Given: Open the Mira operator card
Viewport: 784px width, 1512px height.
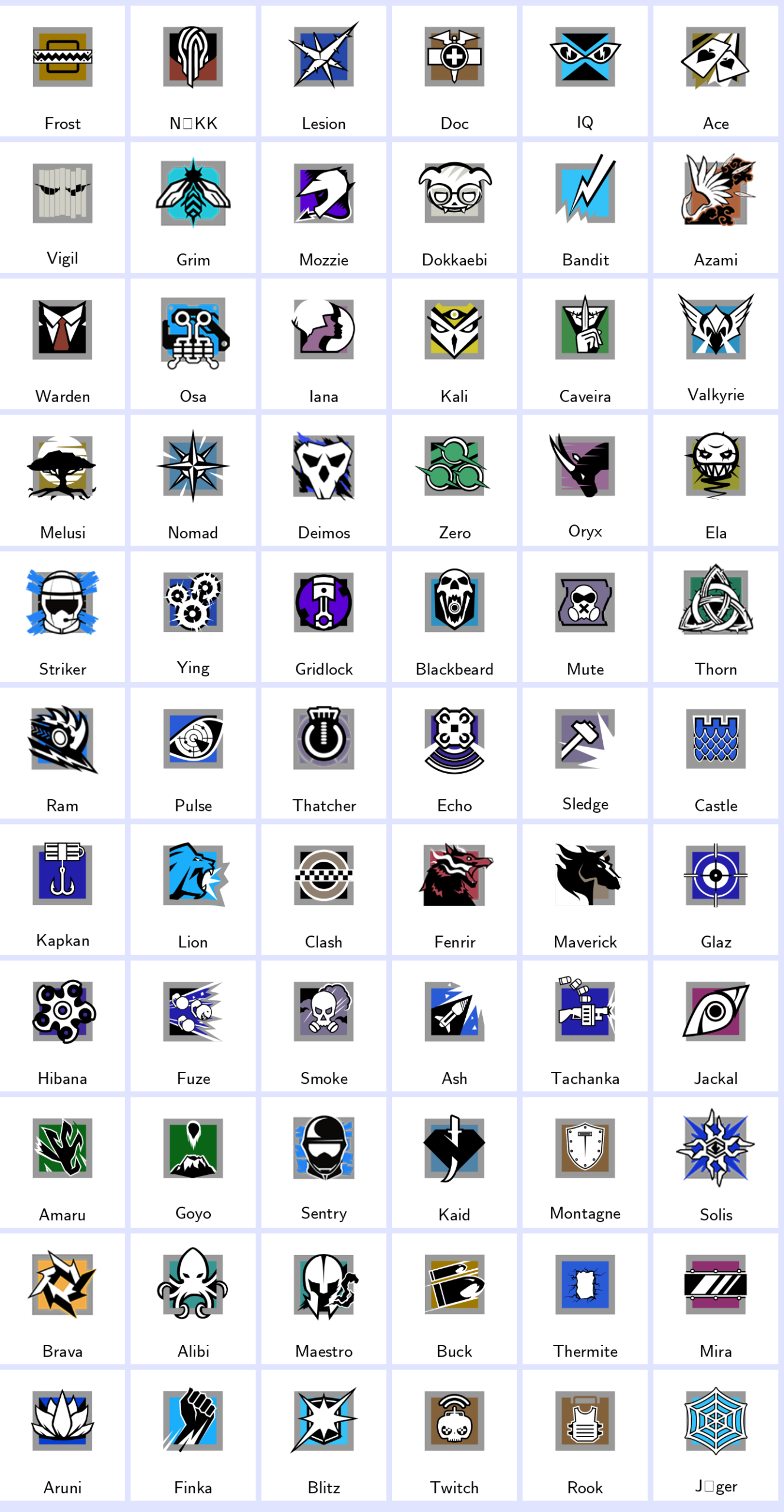Looking at the screenshot, I should click(716, 1299).
